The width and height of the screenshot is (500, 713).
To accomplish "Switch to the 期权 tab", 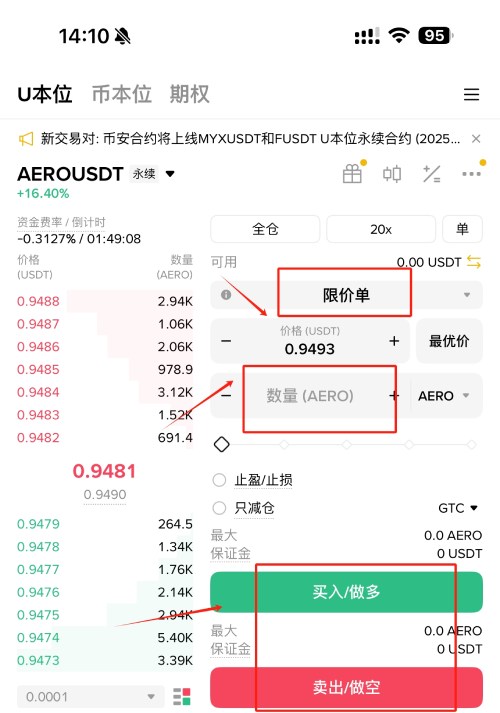I will point(190,94).
